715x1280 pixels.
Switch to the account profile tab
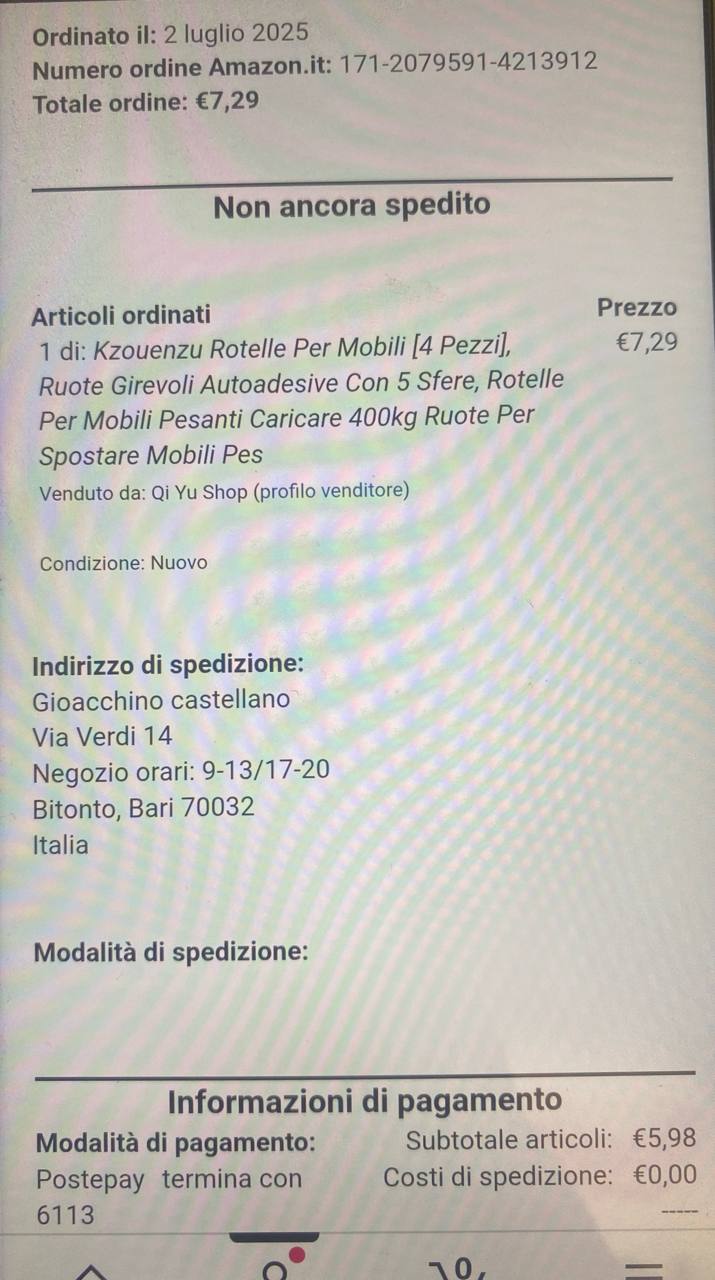pyautogui.click(x=274, y=1267)
